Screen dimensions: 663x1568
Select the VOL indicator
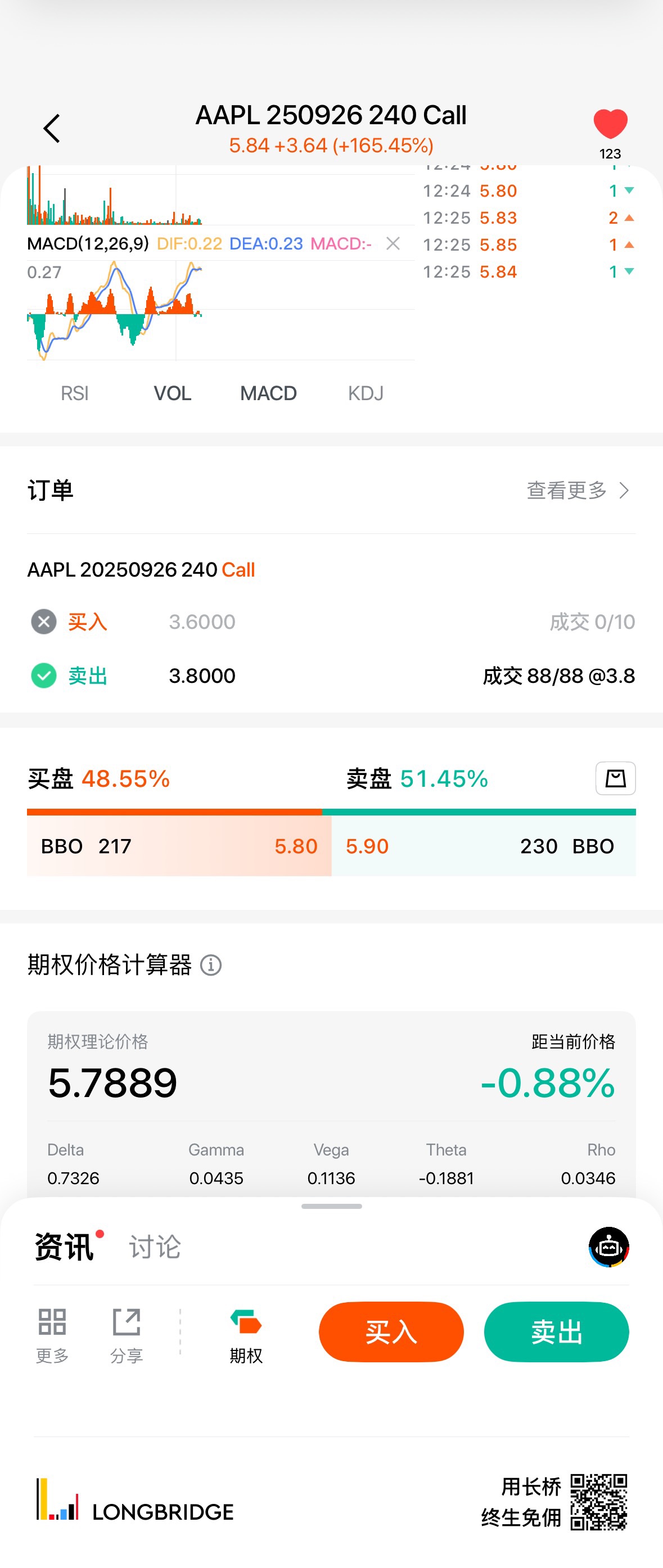(x=172, y=393)
